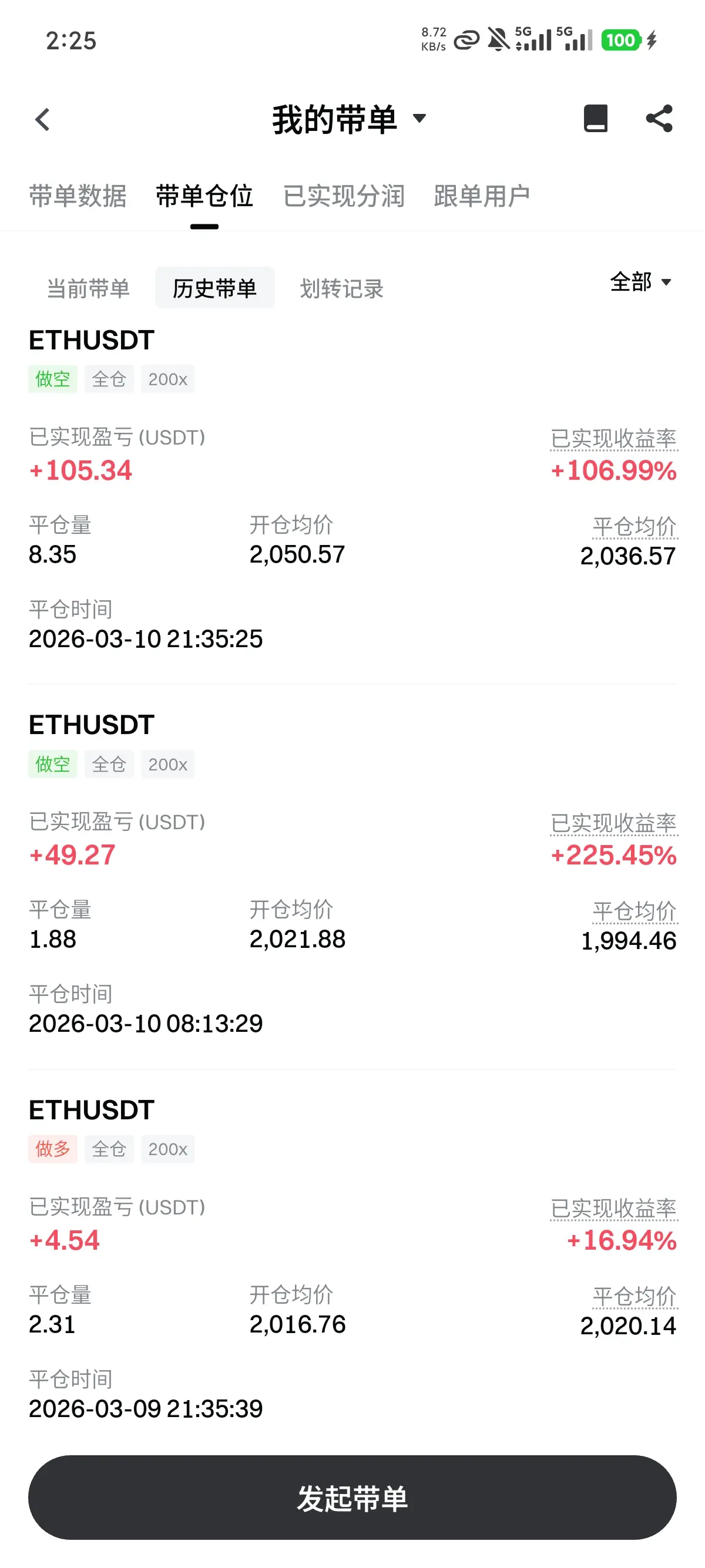This screenshot has height=1568, width=705.
Task: Tap 平仓均价 label above 1,994.46
Action: click(634, 911)
